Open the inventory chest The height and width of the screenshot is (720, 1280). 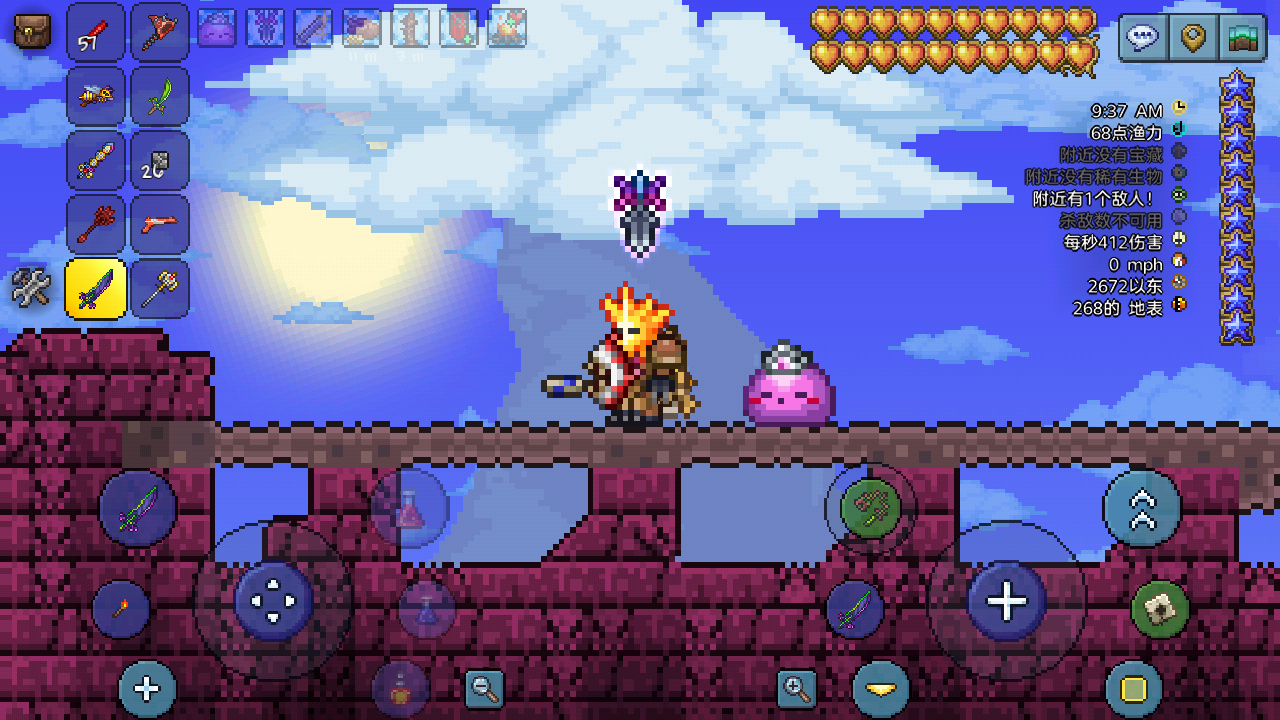32,31
